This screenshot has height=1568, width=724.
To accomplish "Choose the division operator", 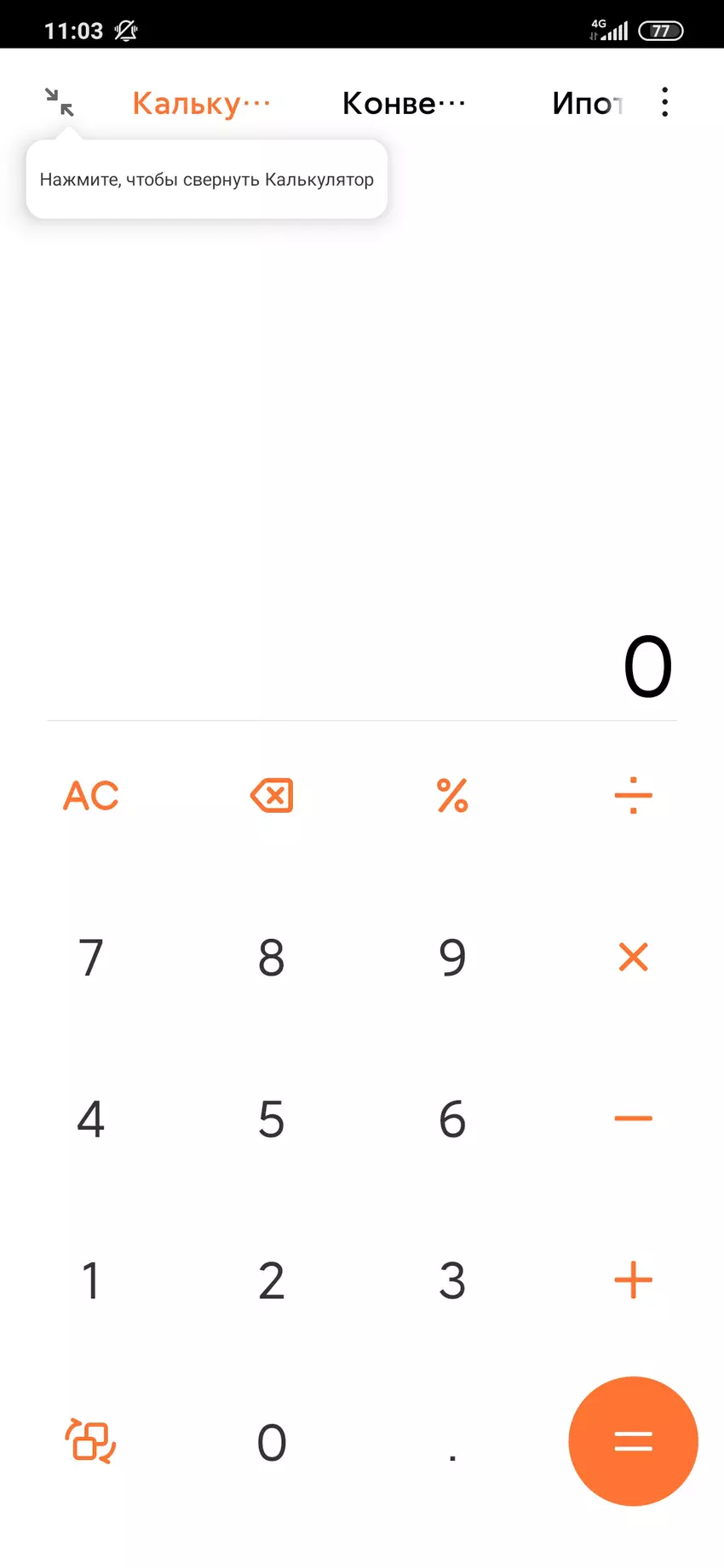I will tap(633, 796).
